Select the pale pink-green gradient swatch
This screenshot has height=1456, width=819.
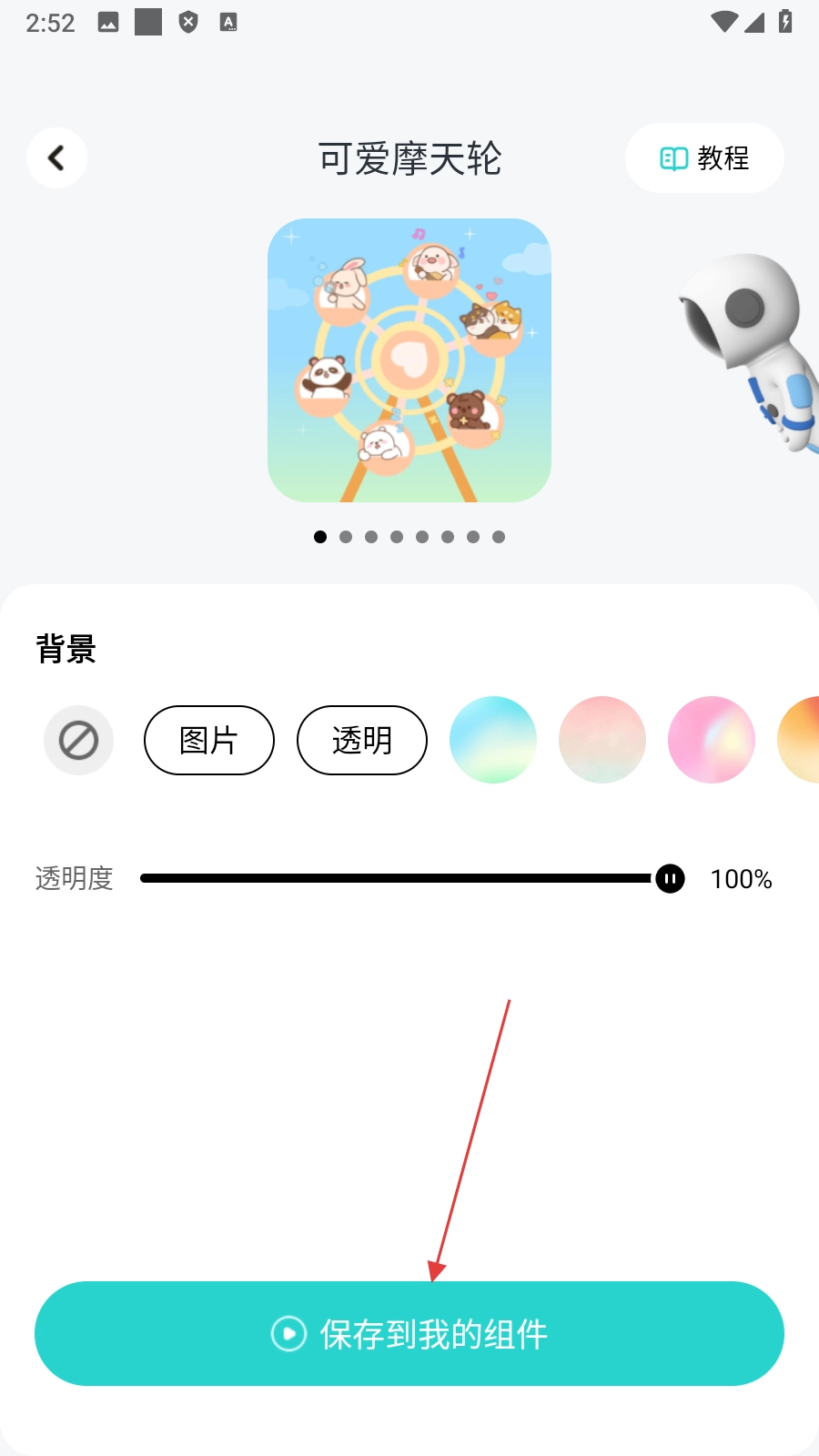[x=602, y=741]
